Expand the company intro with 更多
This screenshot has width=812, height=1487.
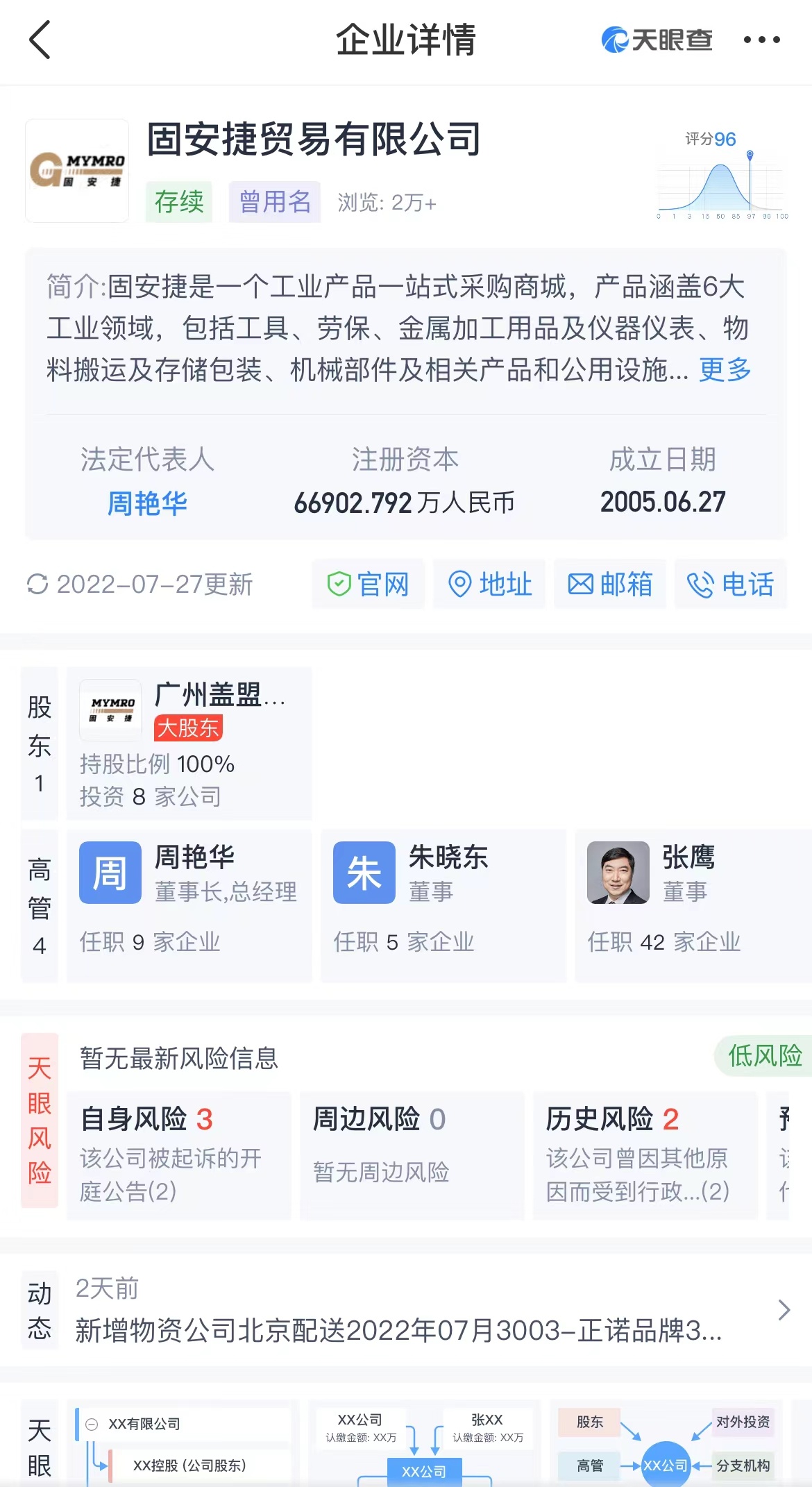coord(725,369)
